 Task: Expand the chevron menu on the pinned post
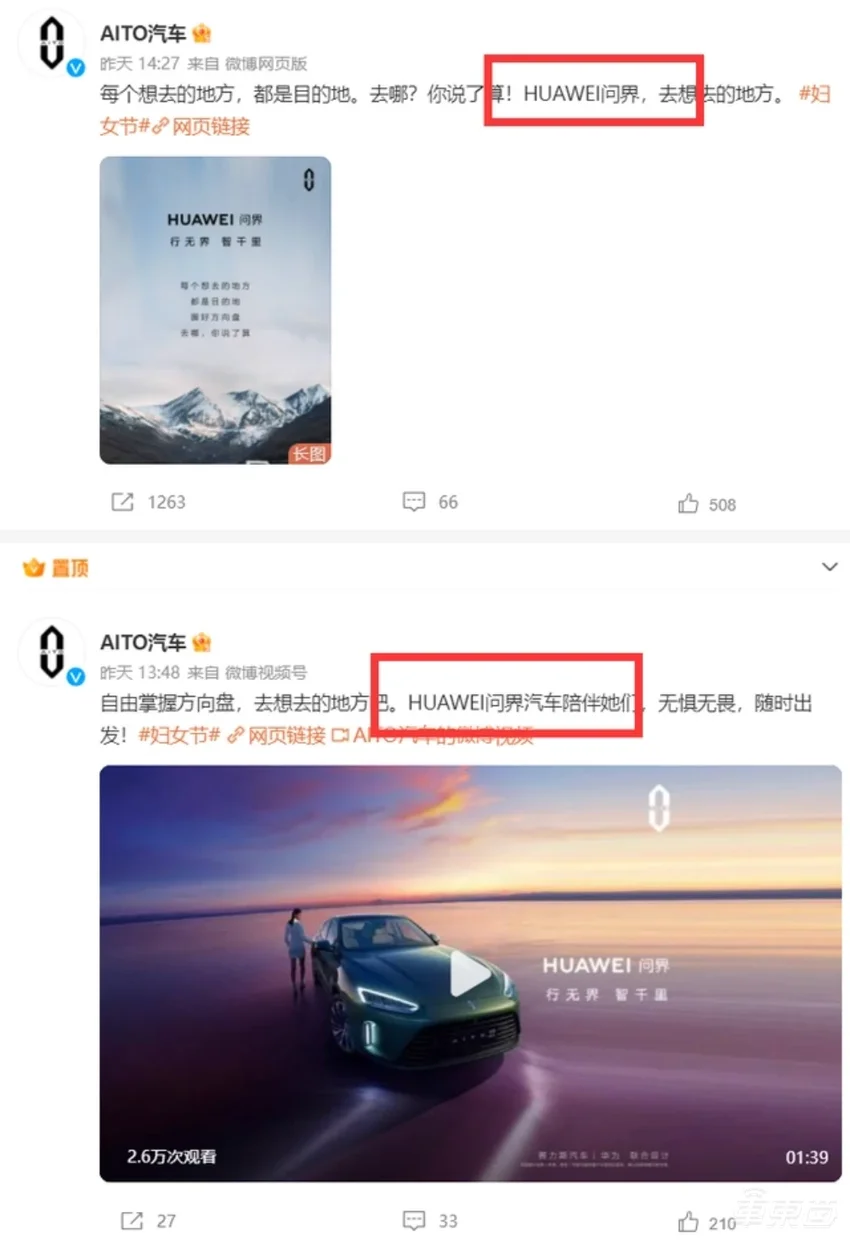pyautogui.click(x=829, y=567)
